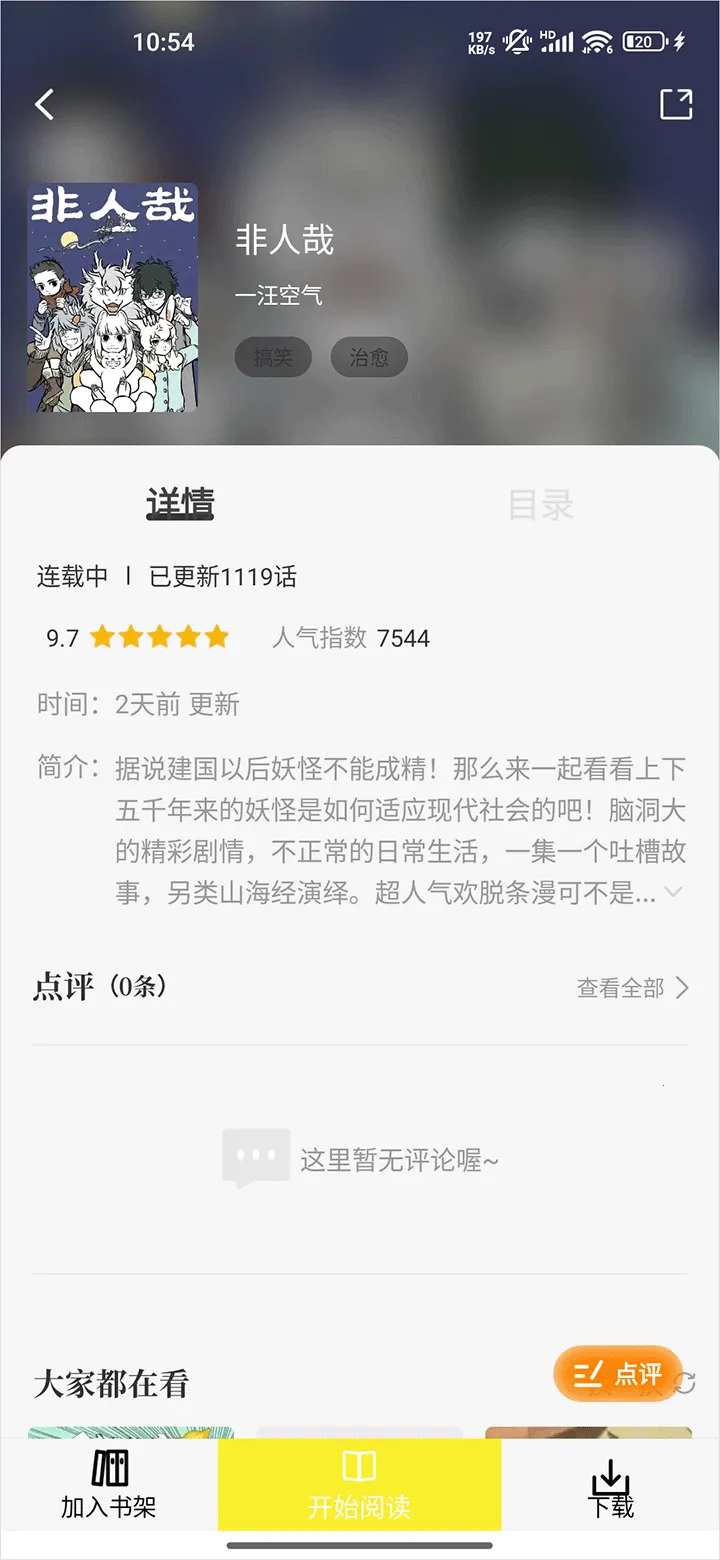Select the 详情 tab
The width and height of the screenshot is (720, 1560).
point(179,504)
